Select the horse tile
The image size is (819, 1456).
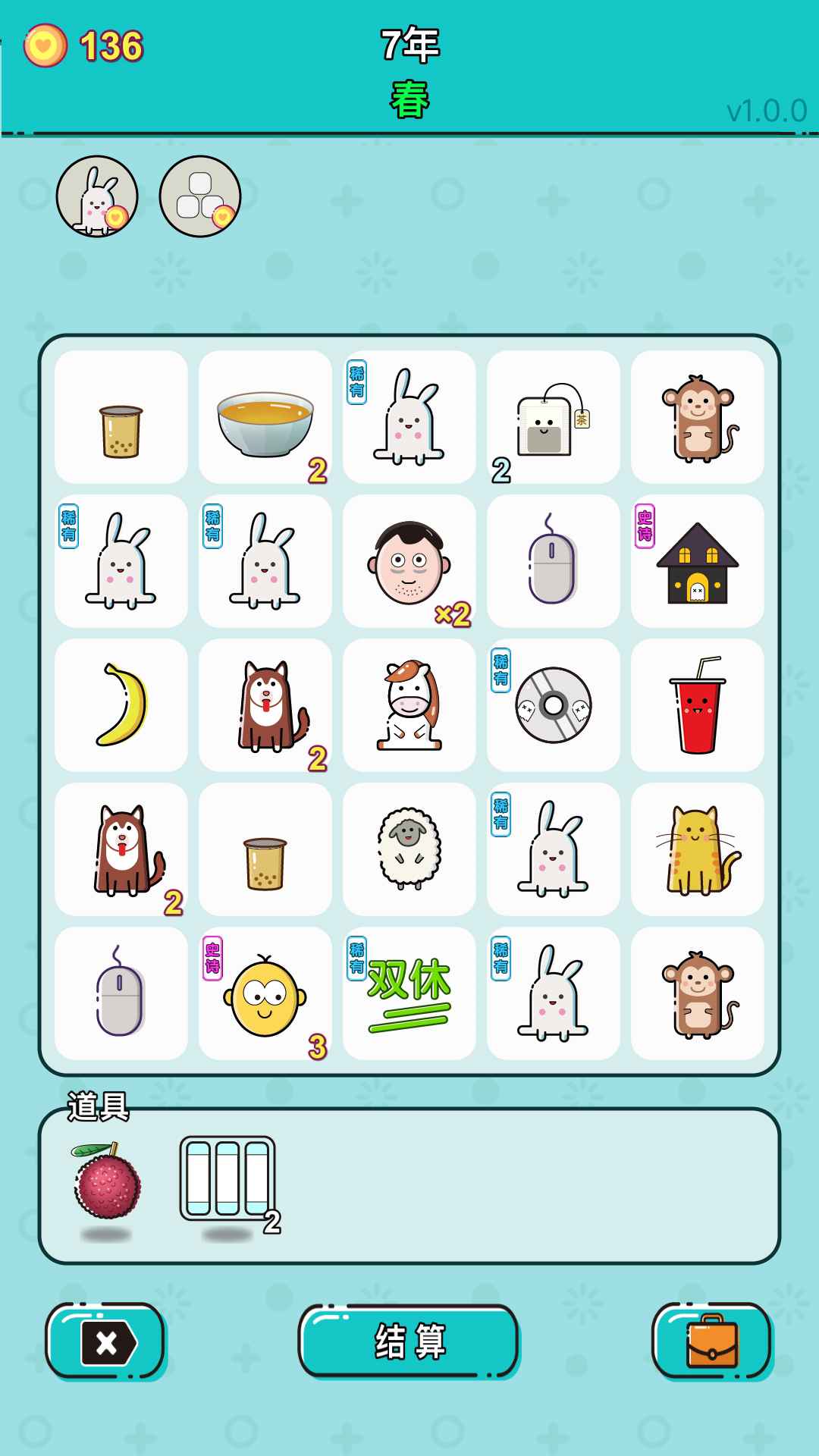tap(409, 705)
